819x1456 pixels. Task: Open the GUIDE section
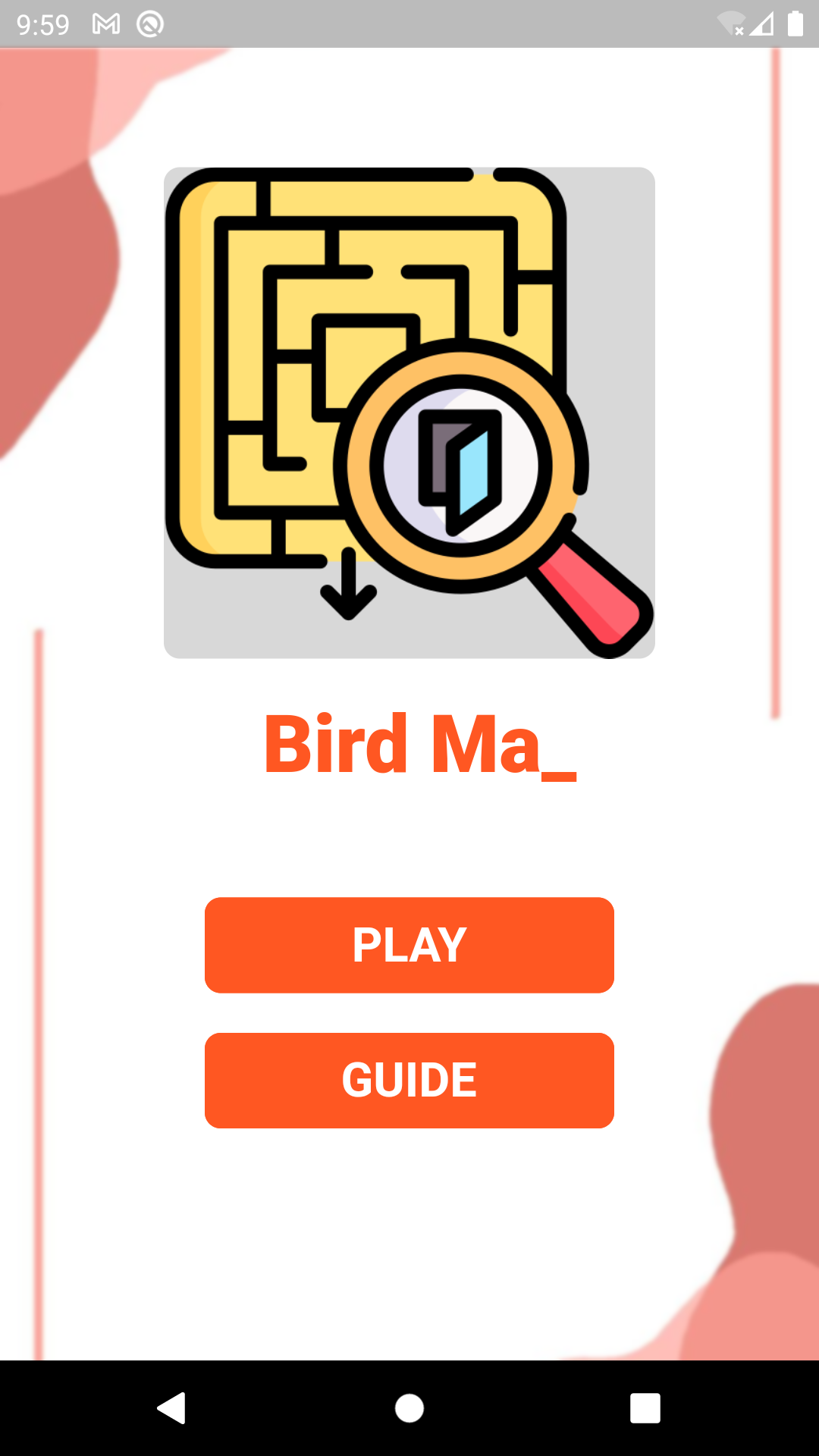click(x=409, y=1080)
